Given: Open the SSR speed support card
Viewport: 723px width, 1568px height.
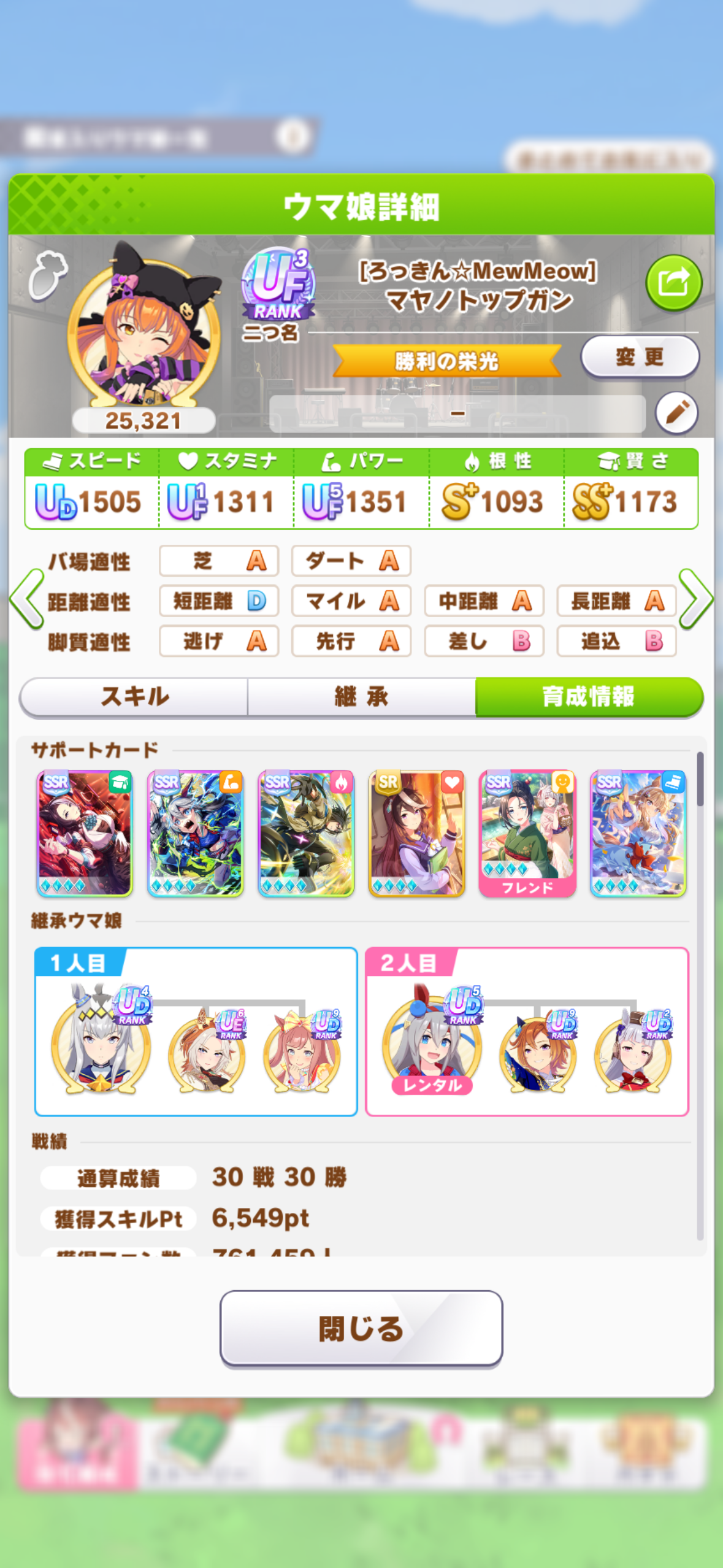Looking at the screenshot, I should pos(638,833).
